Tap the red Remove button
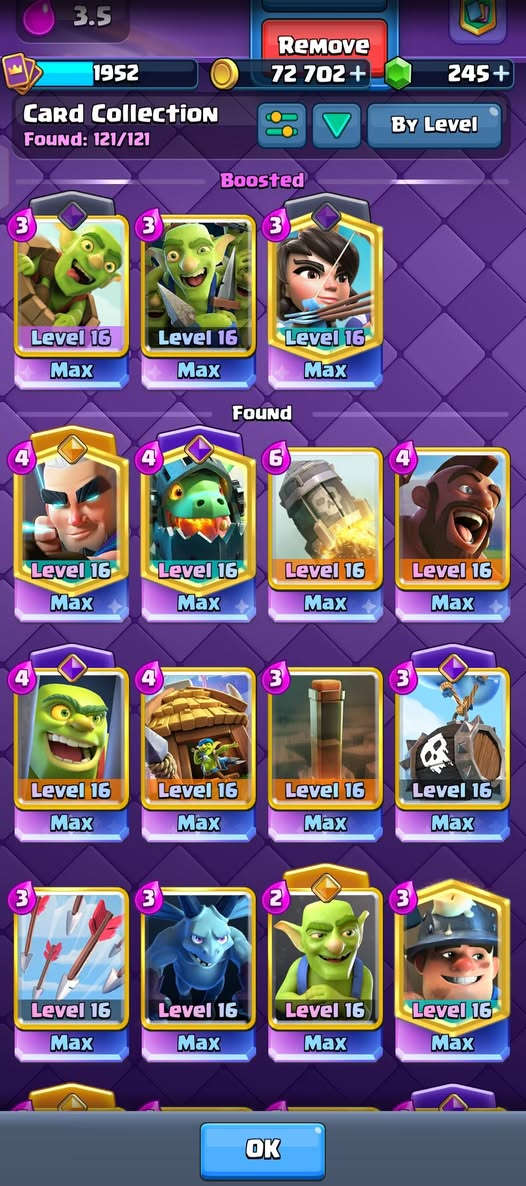The image size is (526, 1186). click(x=324, y=44)
